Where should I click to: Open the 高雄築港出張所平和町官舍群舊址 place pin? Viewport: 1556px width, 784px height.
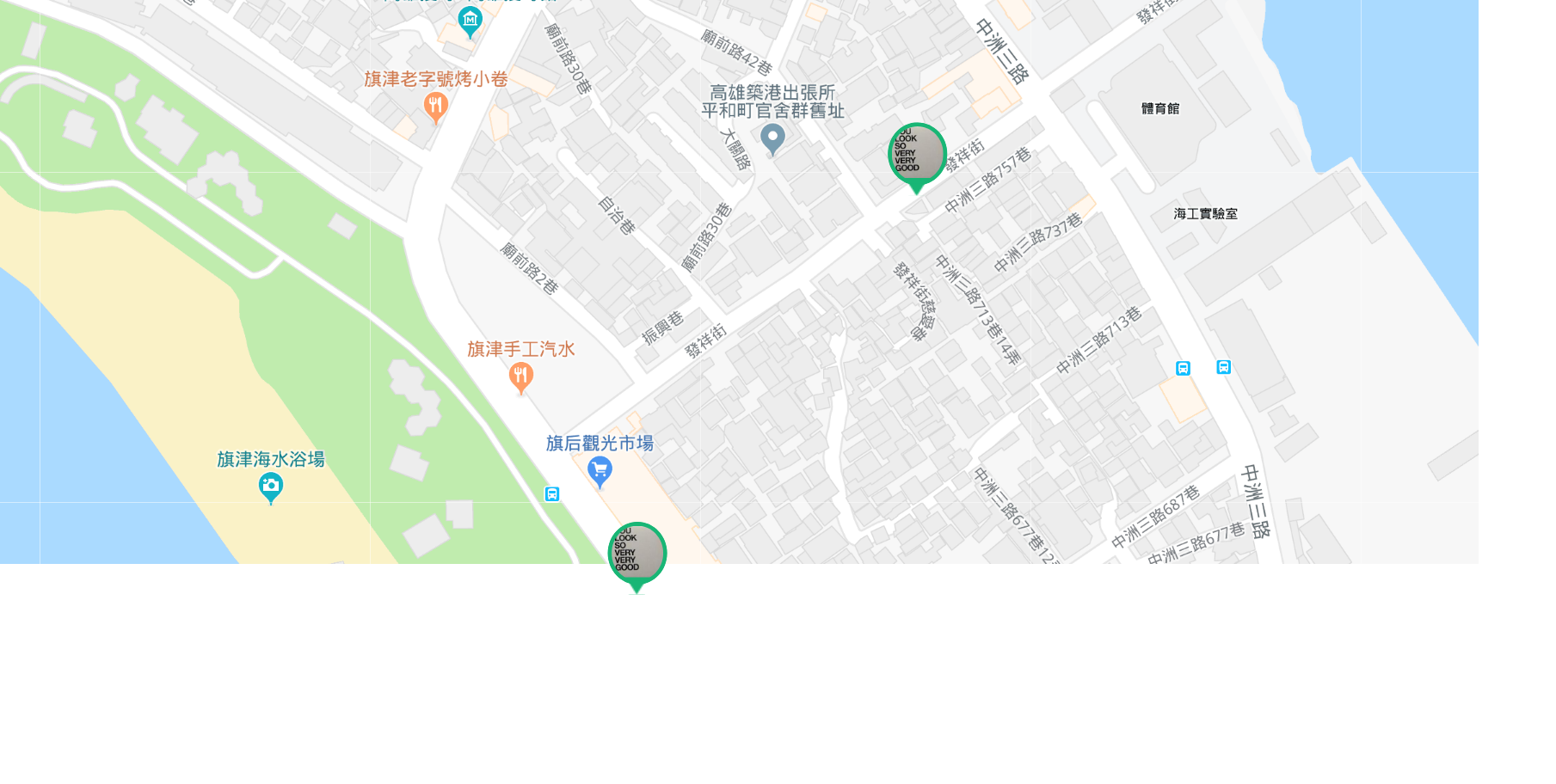pos(772,138)
